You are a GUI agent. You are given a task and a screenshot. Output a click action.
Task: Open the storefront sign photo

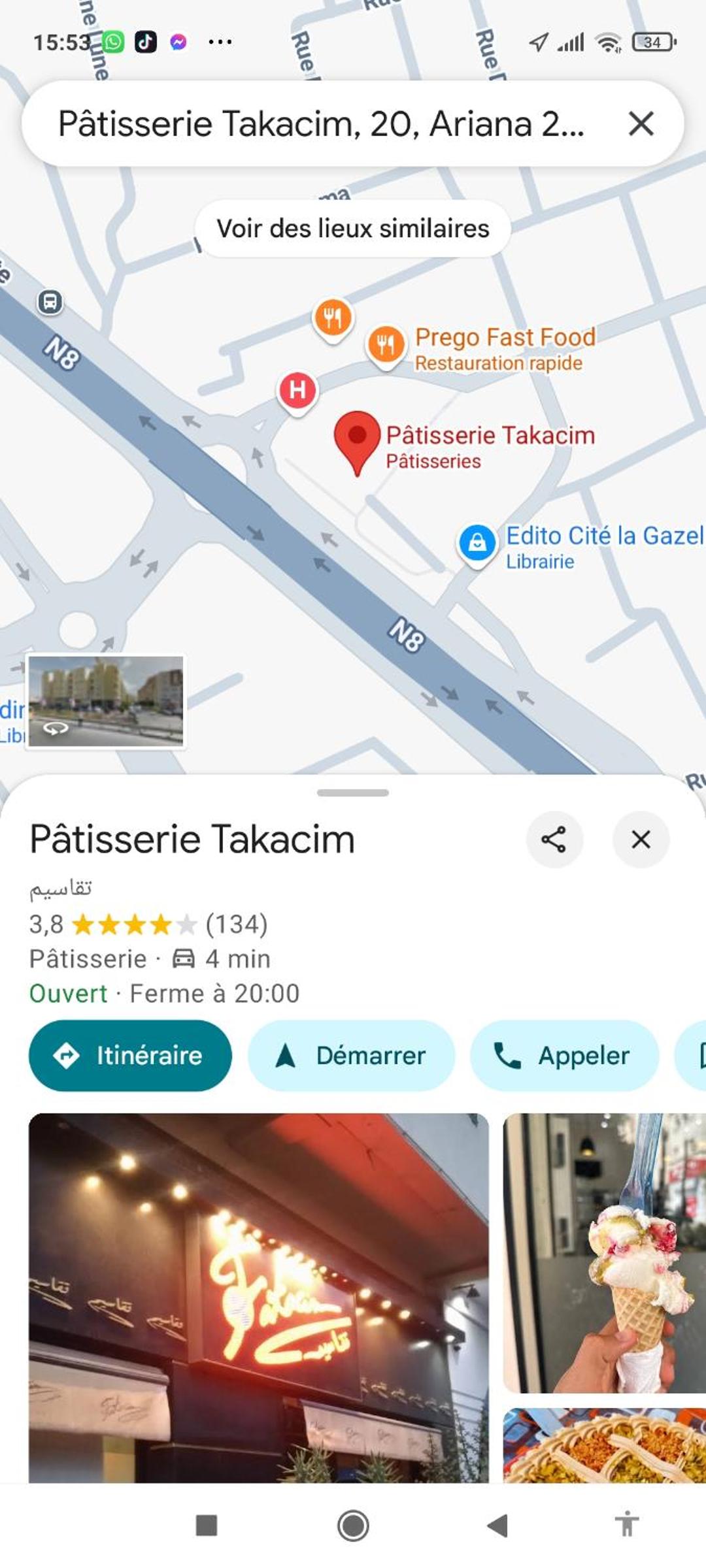pyautogui.click(x=259, y=1298)
